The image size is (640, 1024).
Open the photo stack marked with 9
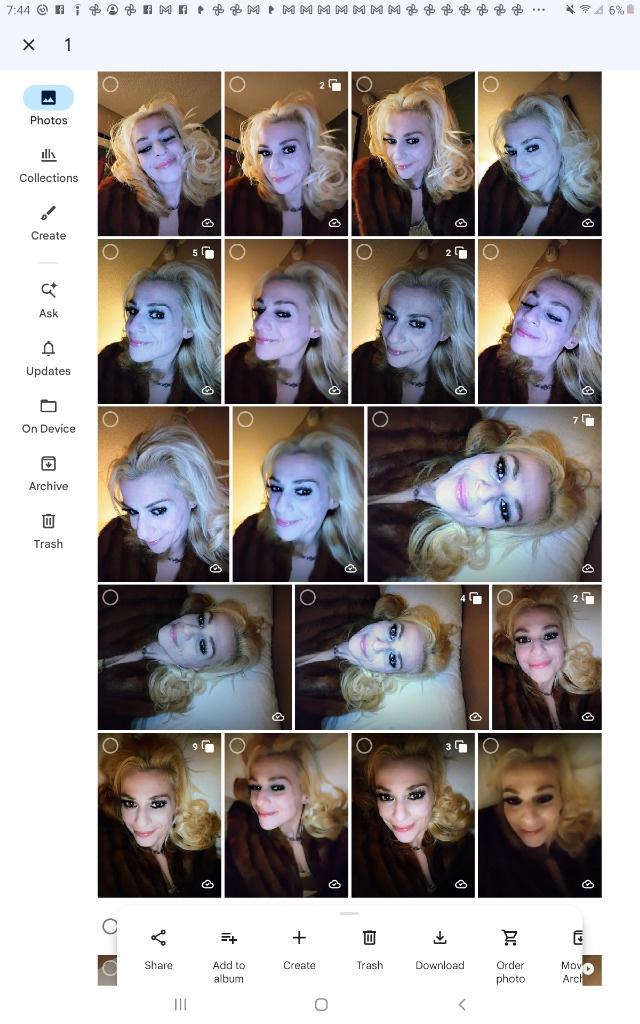pos(159,815)
